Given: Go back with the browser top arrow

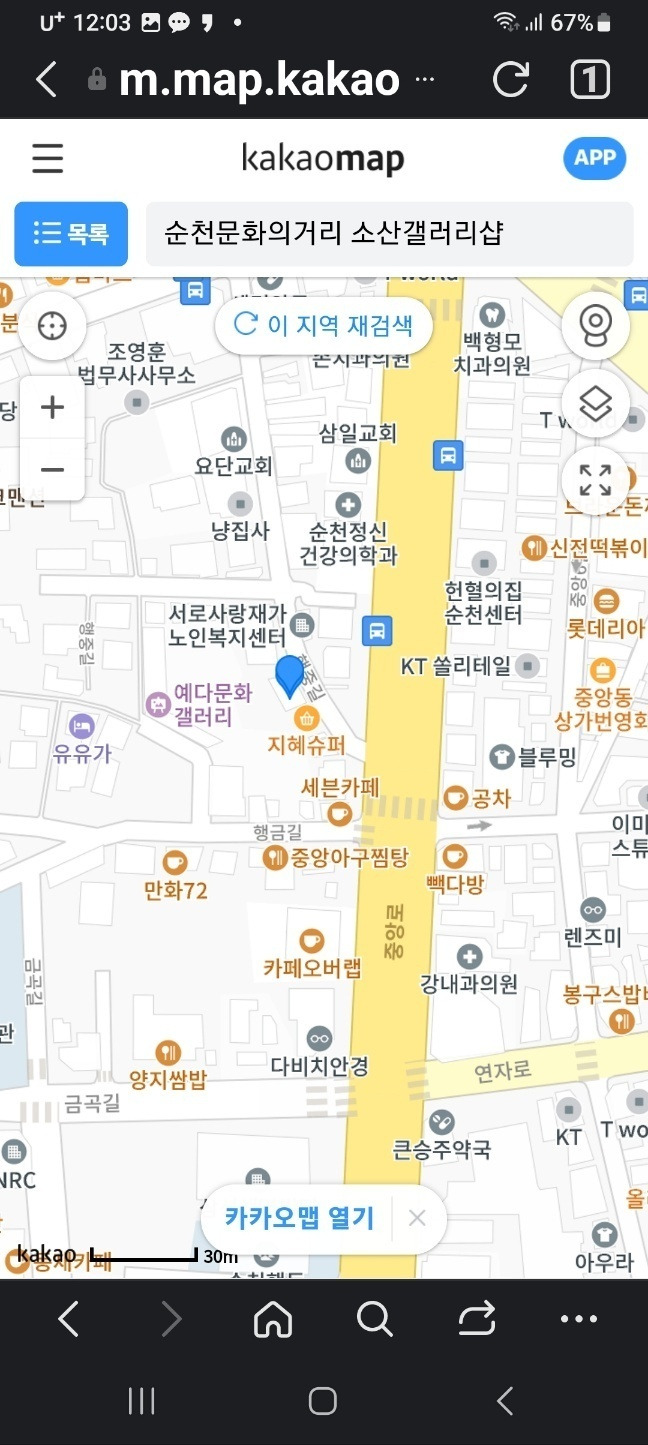Looking at the screenshot, I should (46, 80).
